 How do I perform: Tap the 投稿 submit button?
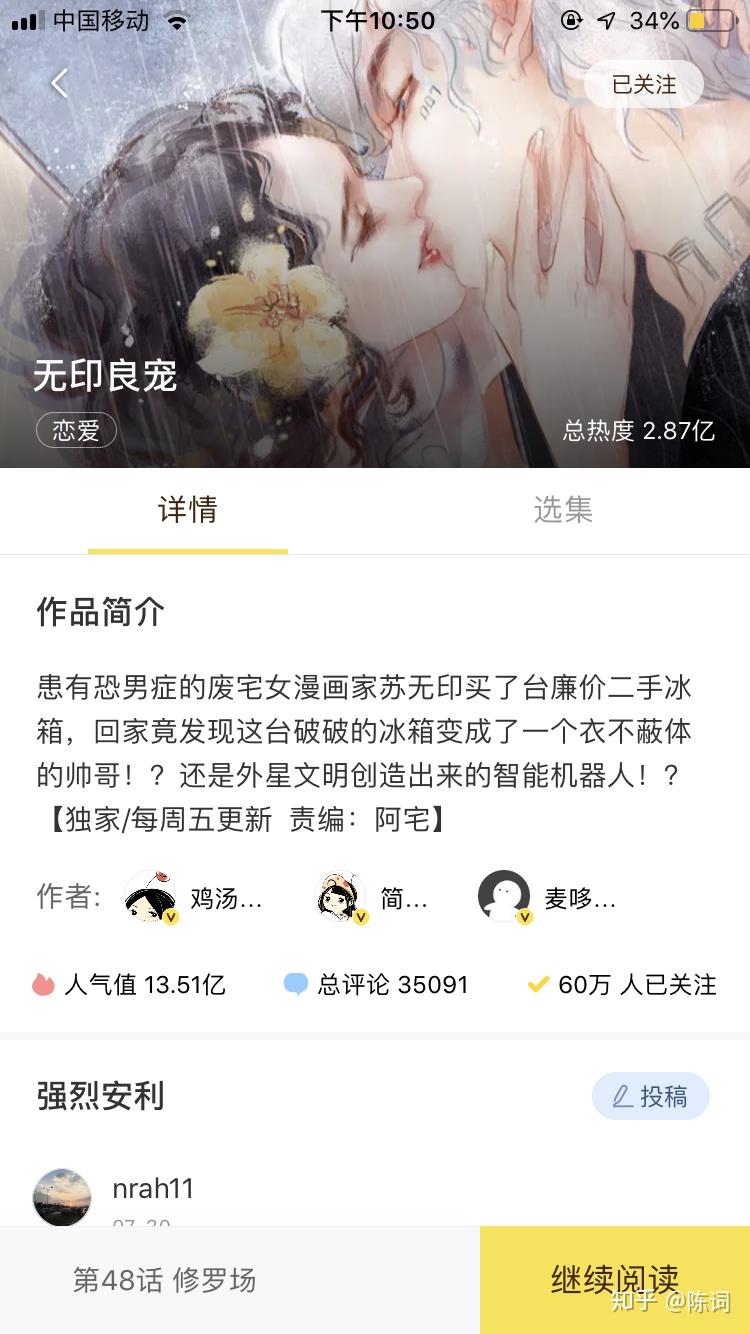[x=650, y=1096]
